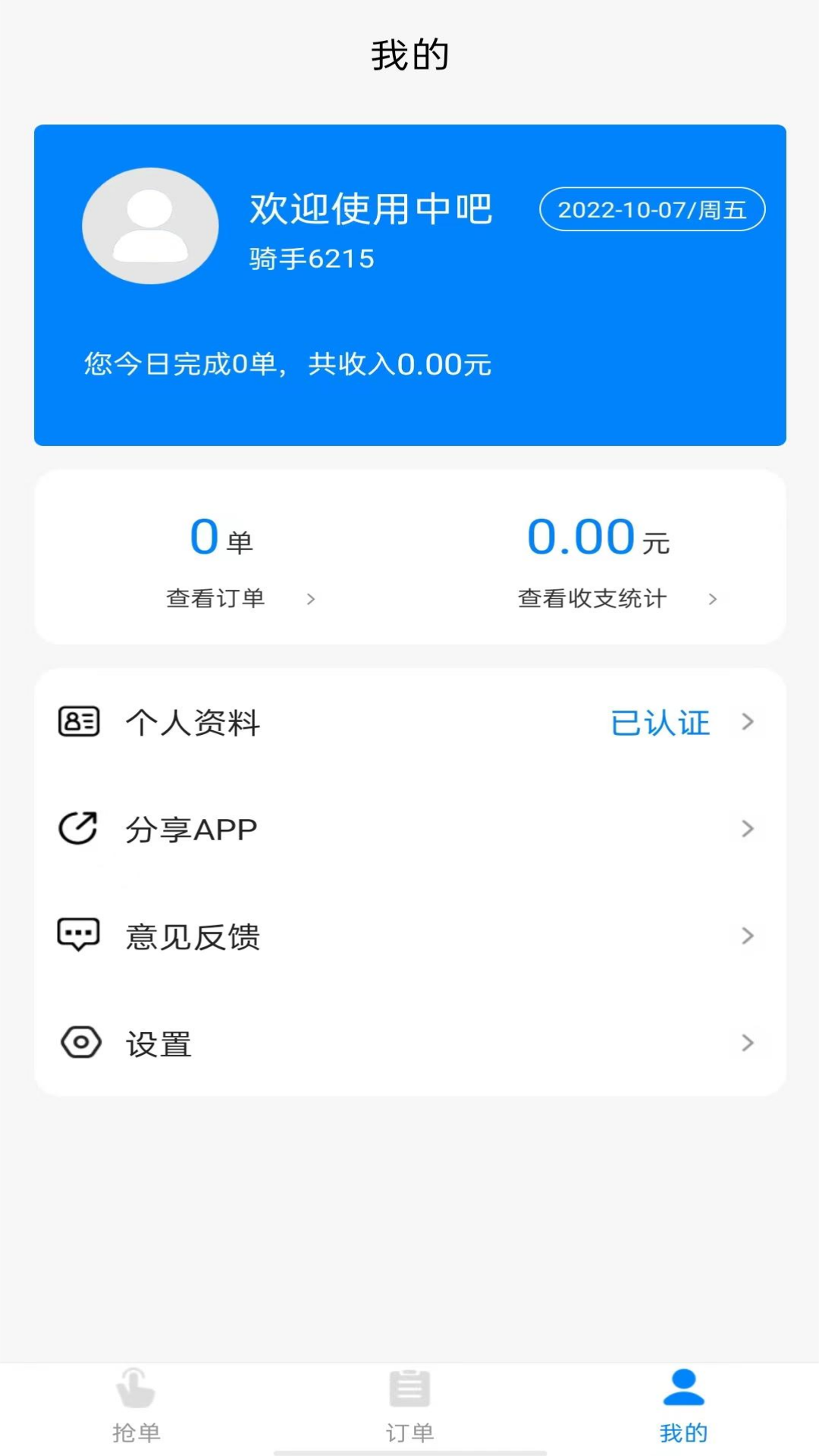Open the 设置 gear icon
The width and height of the screenshot is (819, 1456).
tap(78, 1043)
